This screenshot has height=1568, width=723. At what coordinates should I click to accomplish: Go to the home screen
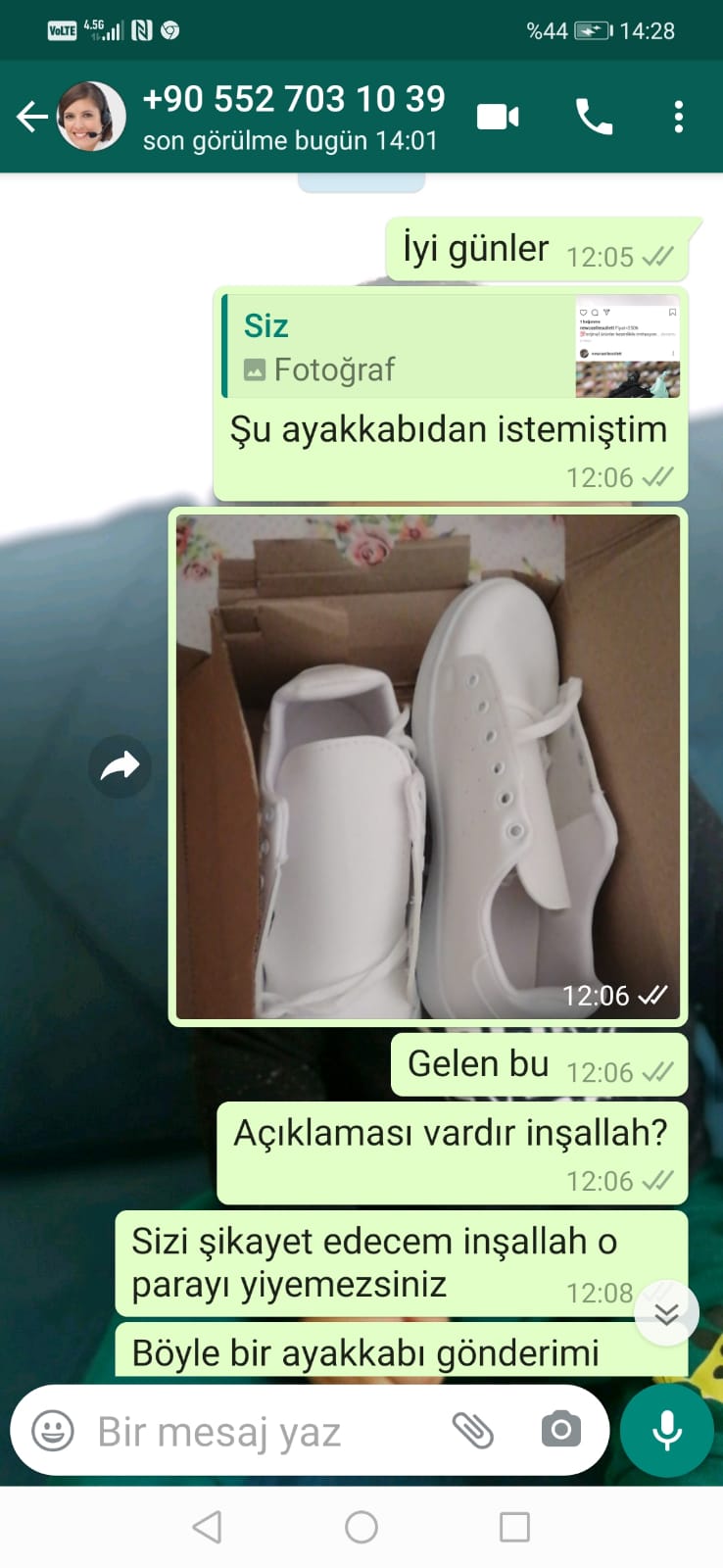tap(361, 1527)
